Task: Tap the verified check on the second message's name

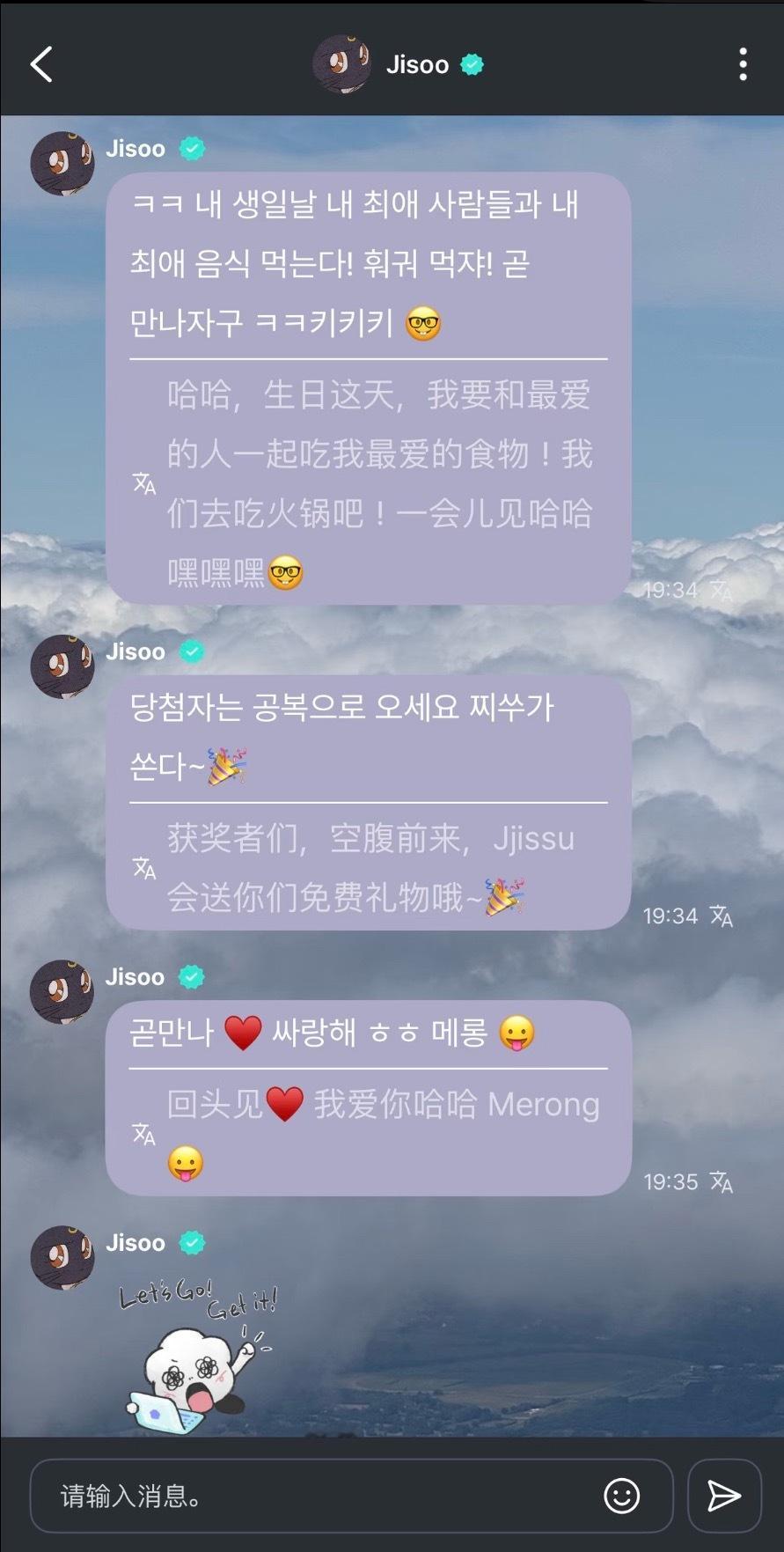Action: (192, 651)
